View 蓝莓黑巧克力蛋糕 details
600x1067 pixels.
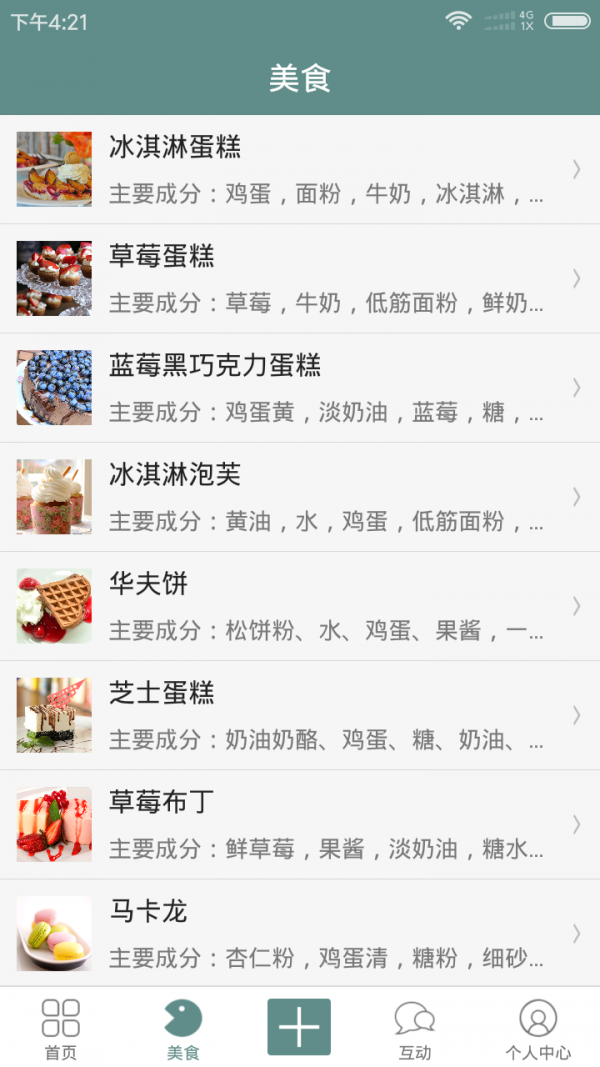[x=300, y=387]
